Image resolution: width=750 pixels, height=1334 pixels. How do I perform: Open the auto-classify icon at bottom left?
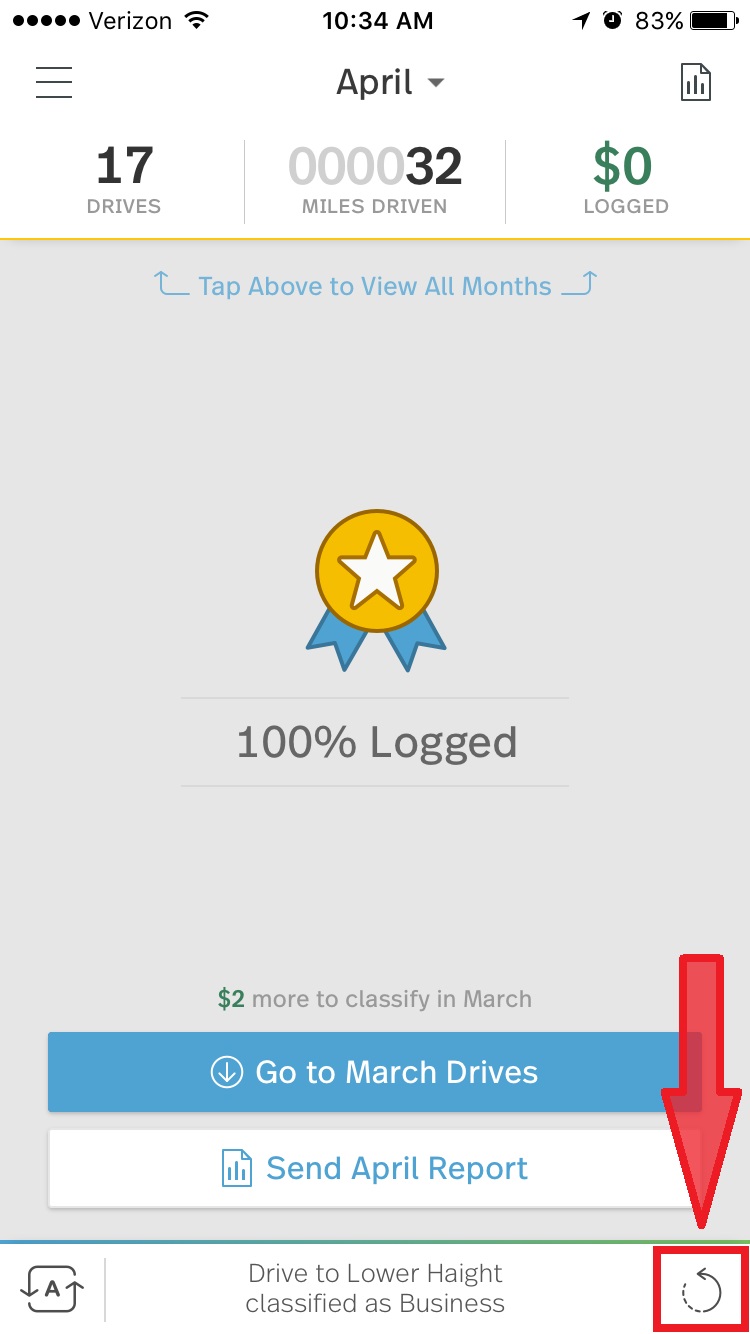point(52,1289)
